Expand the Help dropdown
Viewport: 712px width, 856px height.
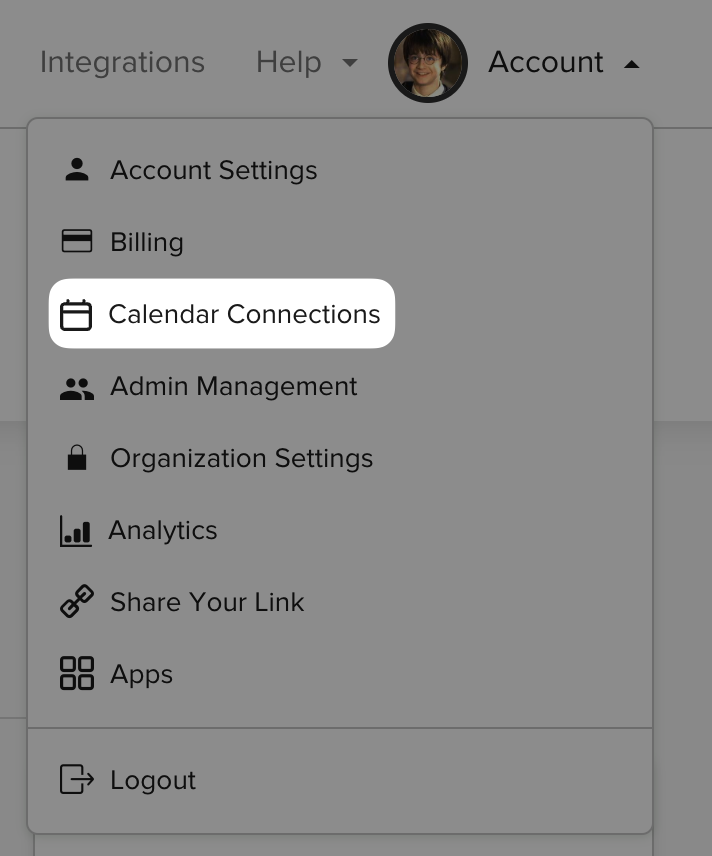point(306,63)
